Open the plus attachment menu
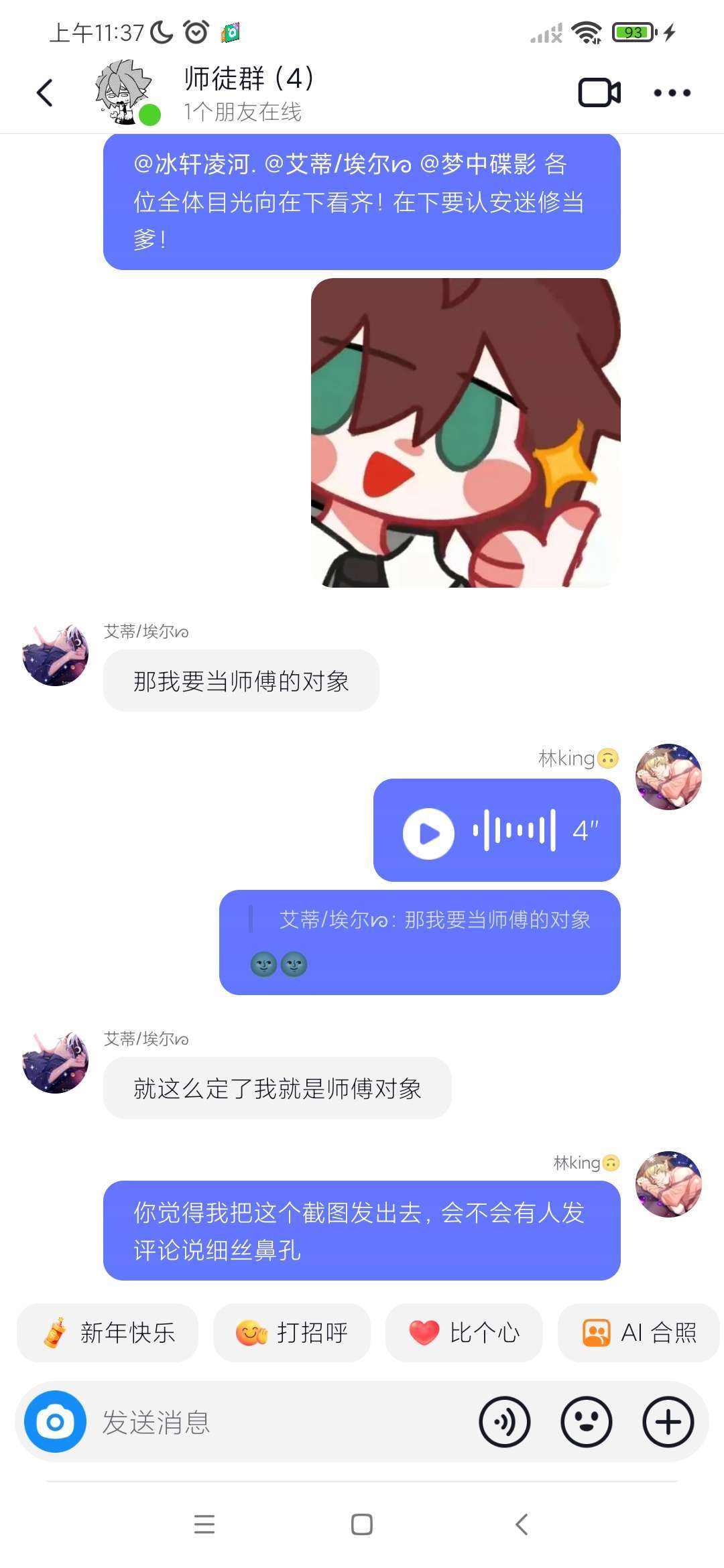 668,1421
